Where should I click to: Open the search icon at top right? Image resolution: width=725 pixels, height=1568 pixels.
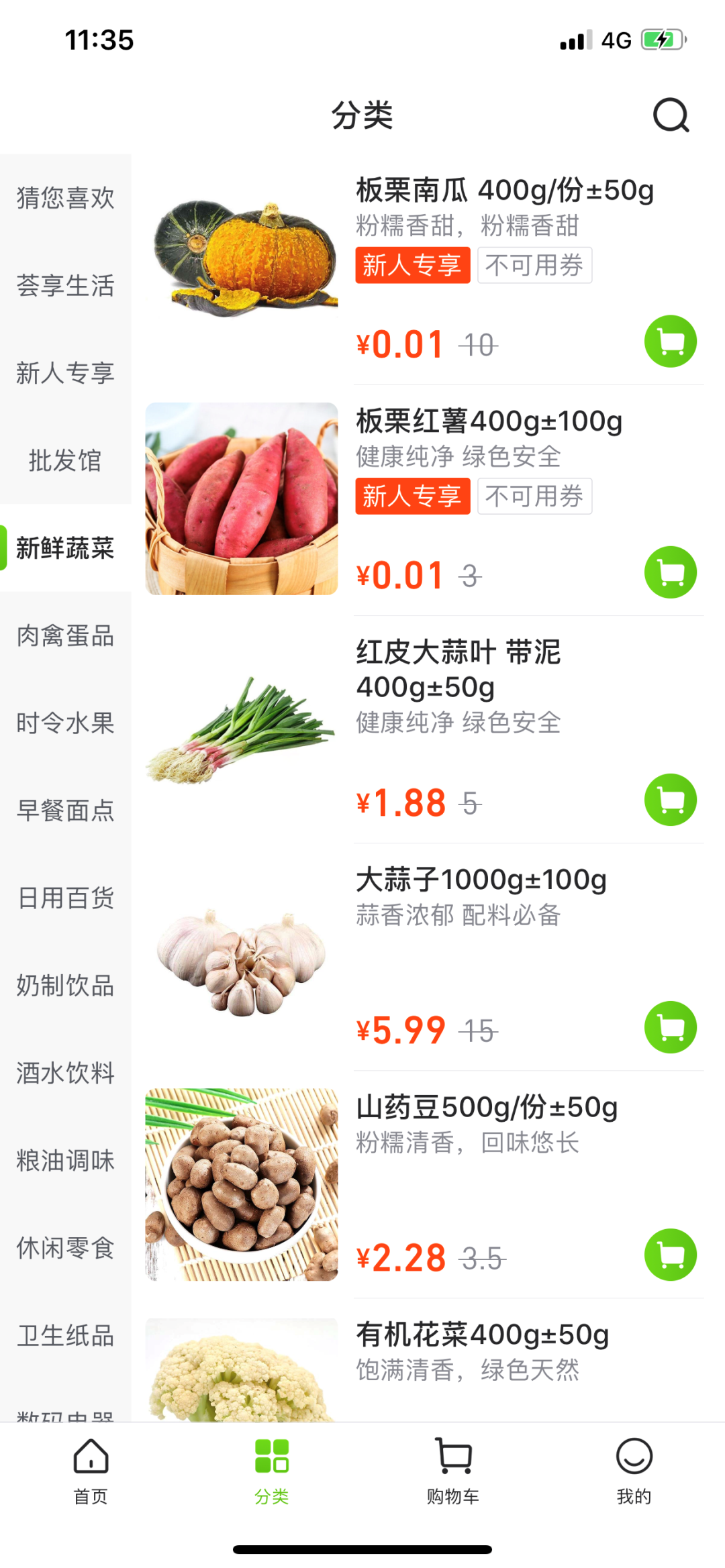coord(670,115)
